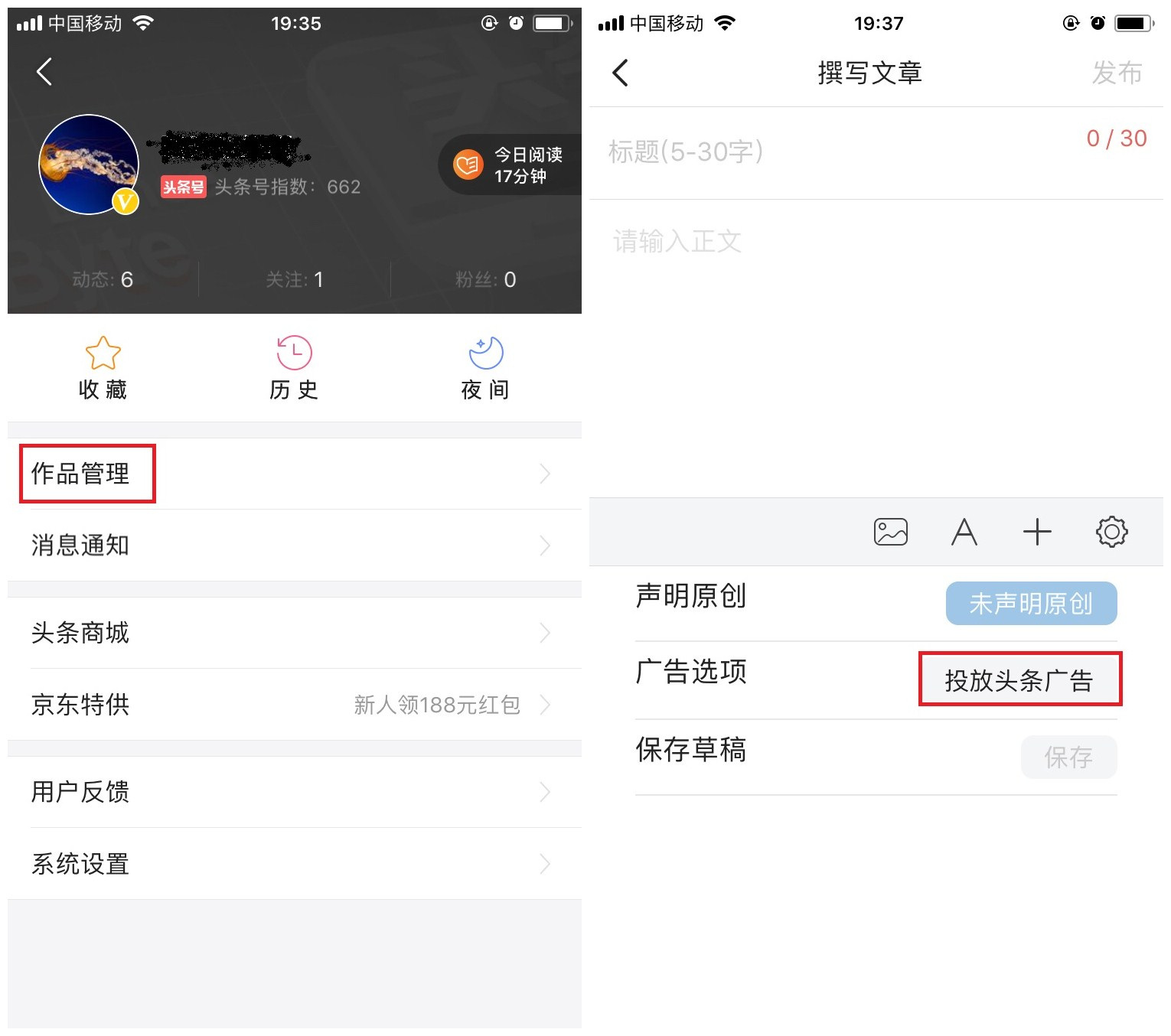Open text formatting with the A icon
This screenshot has height=1036, width=1171.
[964, 532]
